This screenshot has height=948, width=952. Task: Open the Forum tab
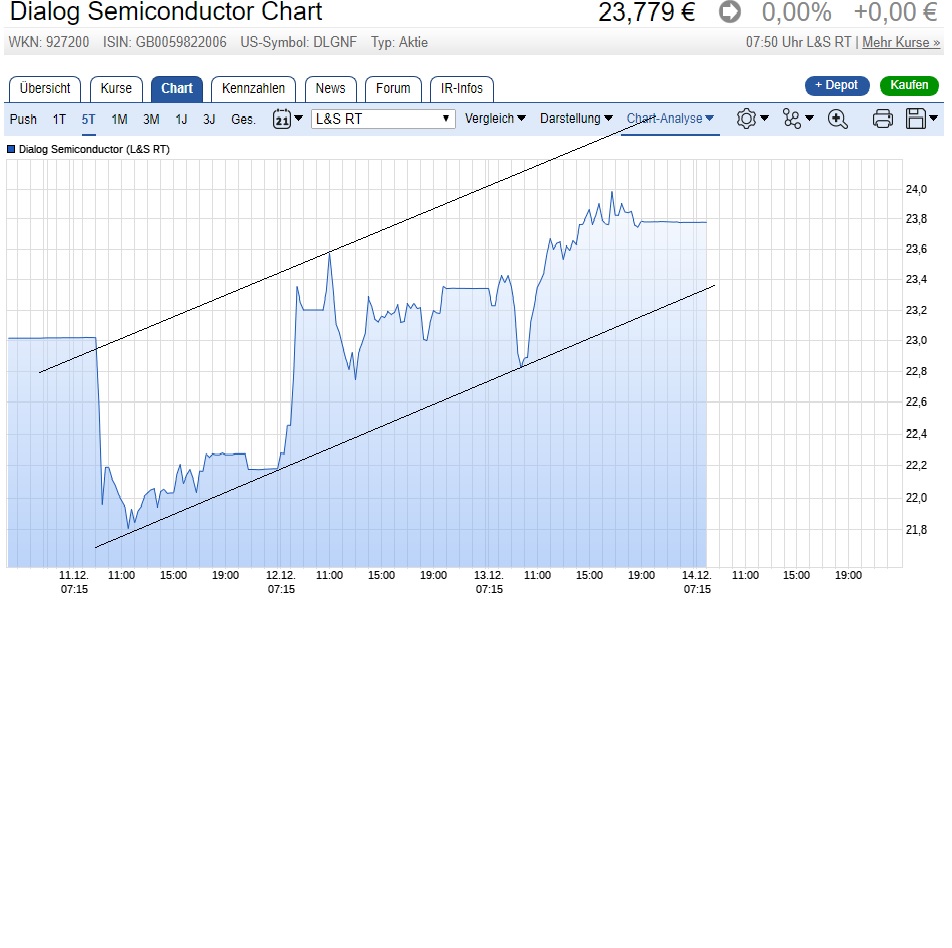(x=393, y=88)
